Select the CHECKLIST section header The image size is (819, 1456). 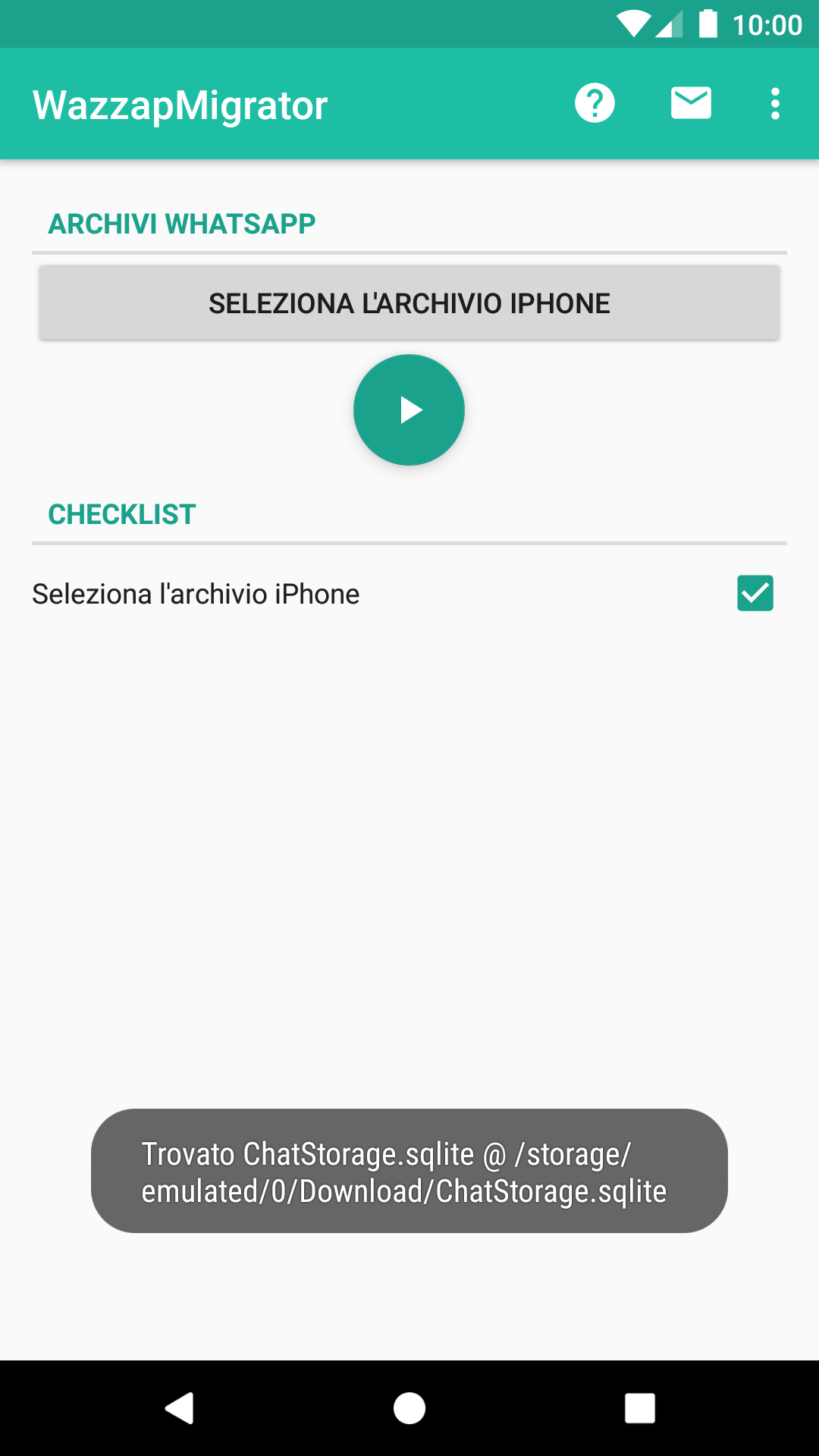[x=121, y=514]
